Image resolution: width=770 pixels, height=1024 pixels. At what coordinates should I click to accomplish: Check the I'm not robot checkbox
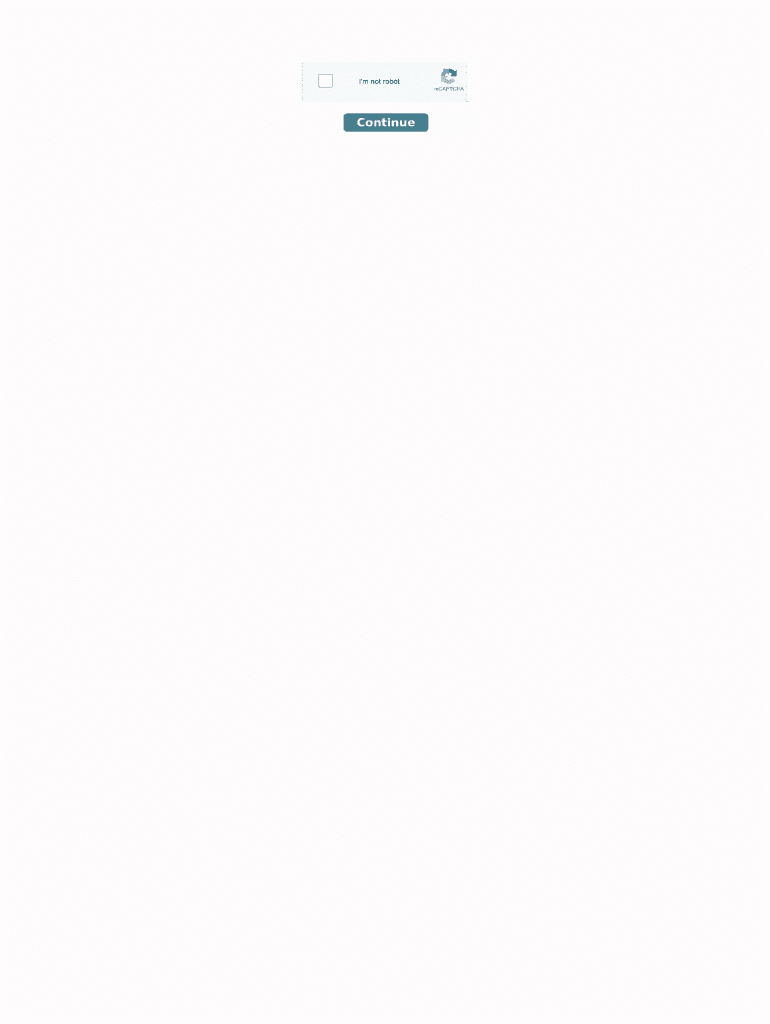325,81
